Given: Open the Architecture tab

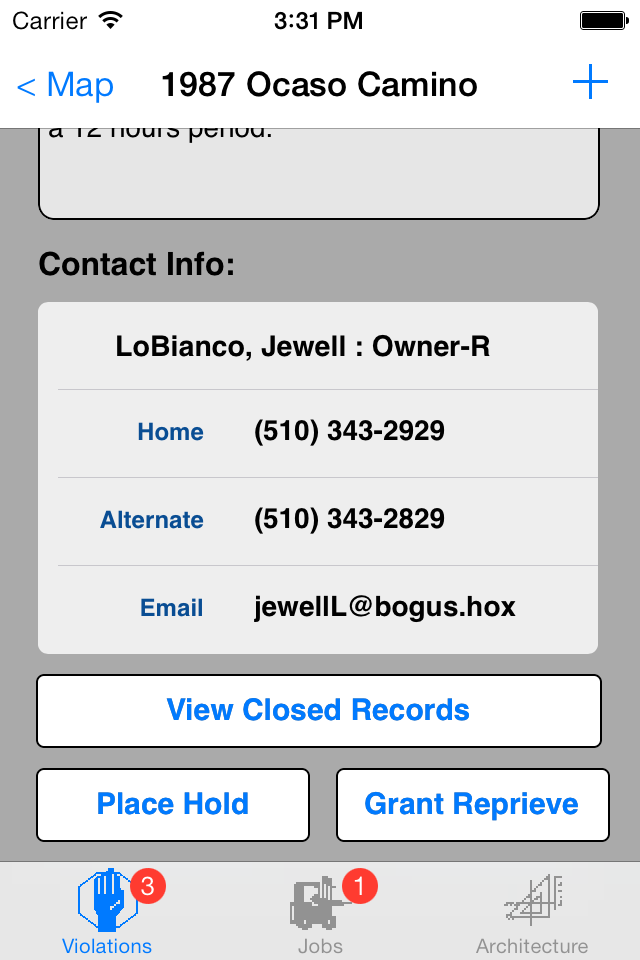Looking at the screenshot, I should pyautogui.click(x=532, y=912).
